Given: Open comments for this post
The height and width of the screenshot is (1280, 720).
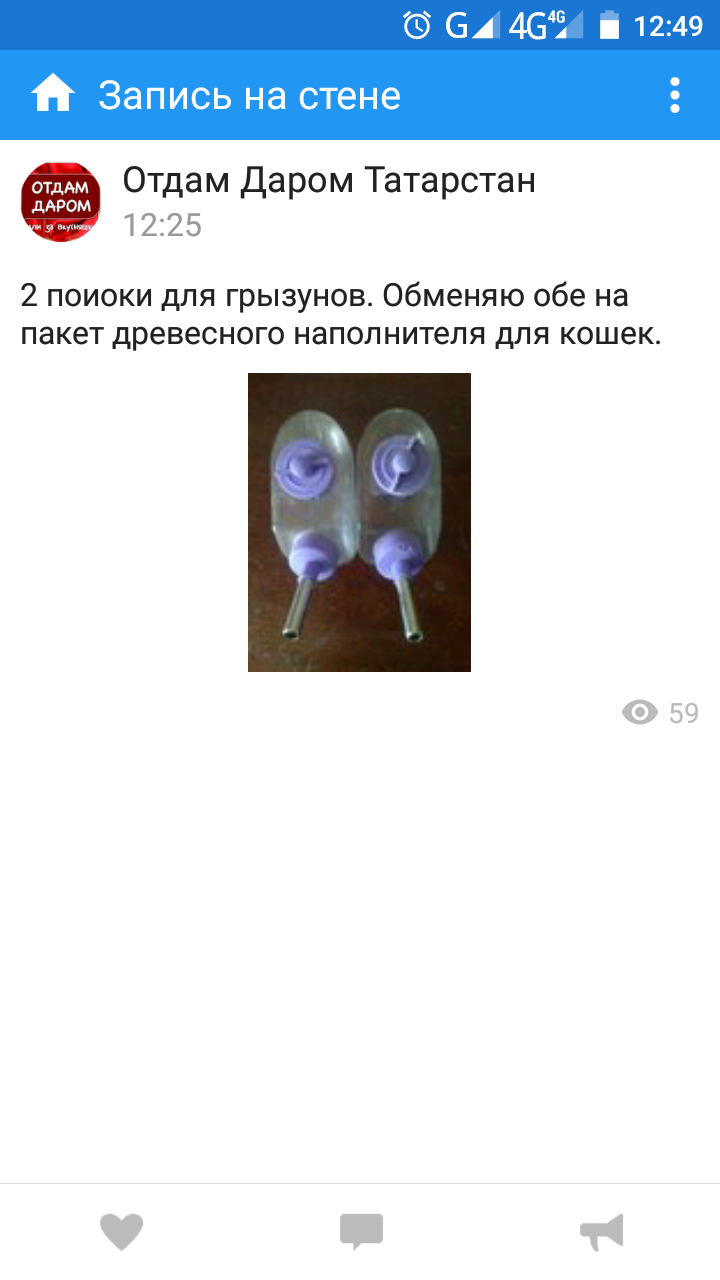Looking at the screenshot, I should click(361, 1232).
